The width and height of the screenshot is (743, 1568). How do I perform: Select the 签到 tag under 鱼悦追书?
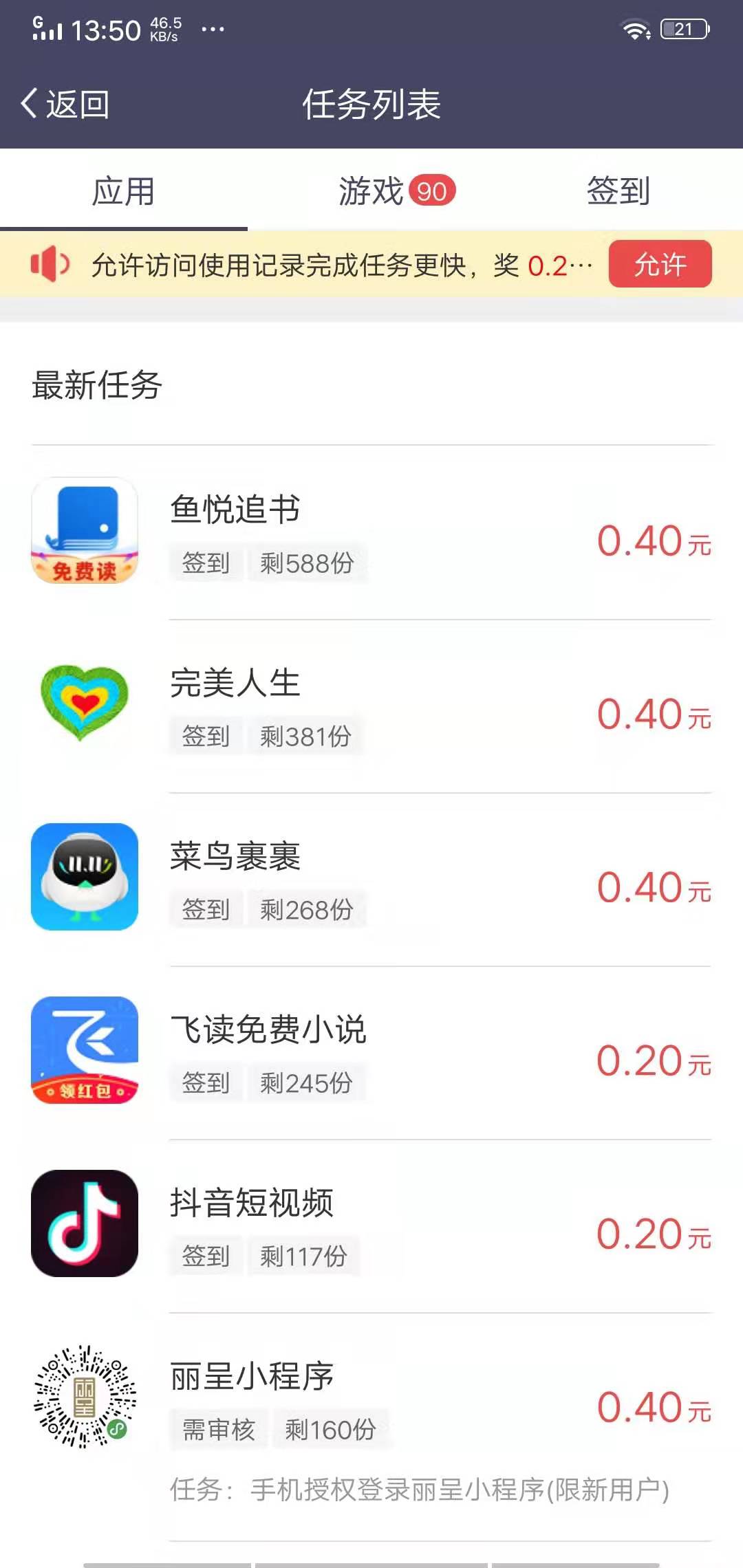(205, 563)
